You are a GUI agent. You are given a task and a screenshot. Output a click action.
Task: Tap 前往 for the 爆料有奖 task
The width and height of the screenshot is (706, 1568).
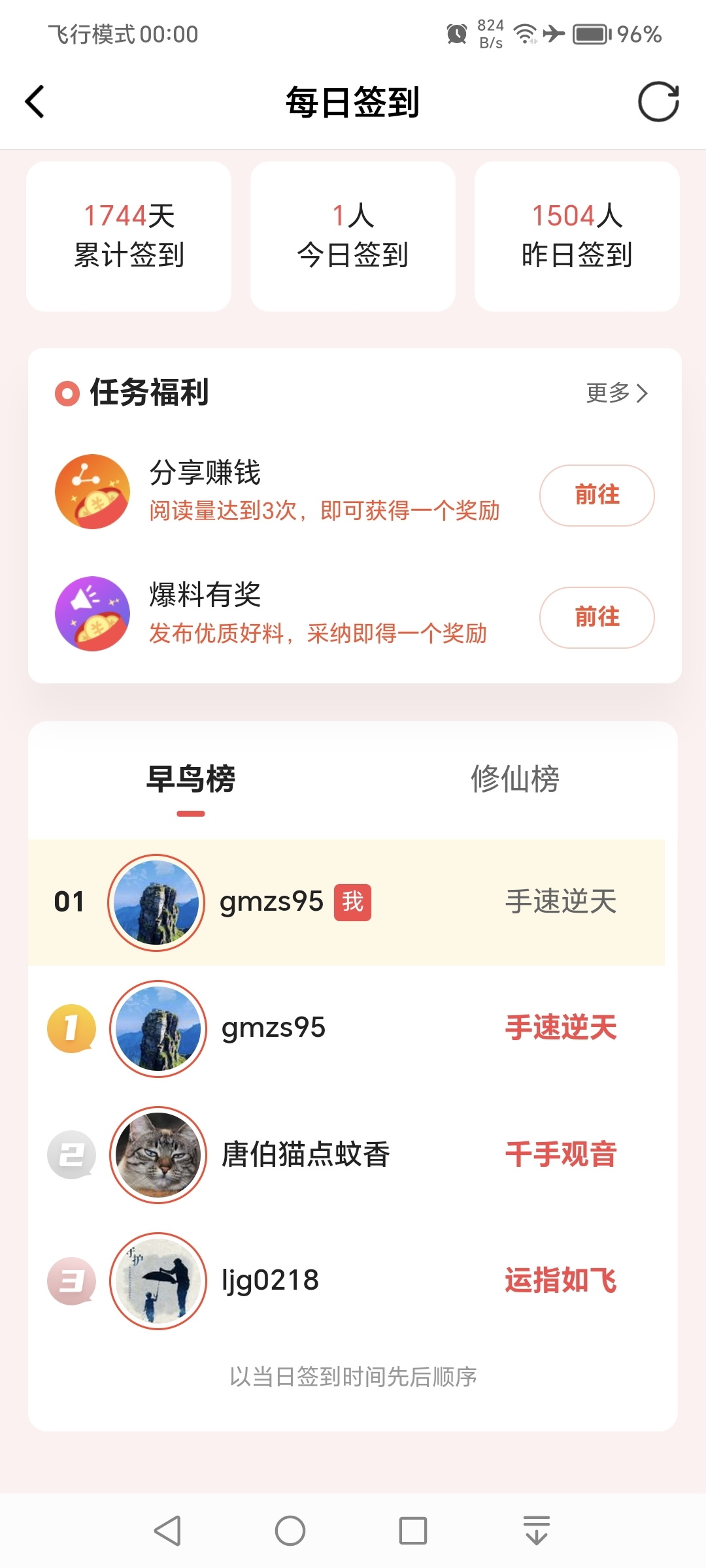point(596,617)
